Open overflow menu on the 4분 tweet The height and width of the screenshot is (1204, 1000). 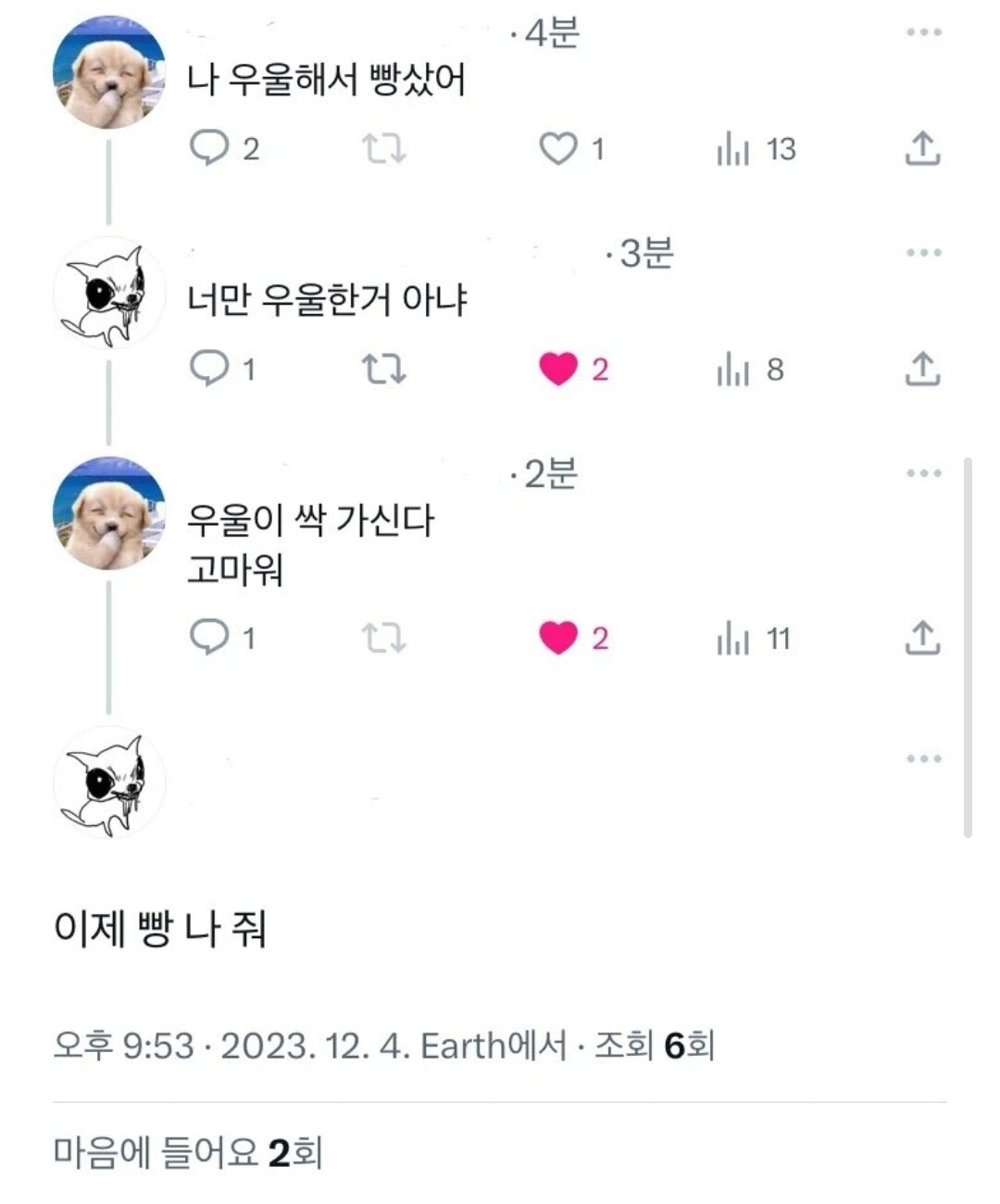tap(923, 33)
